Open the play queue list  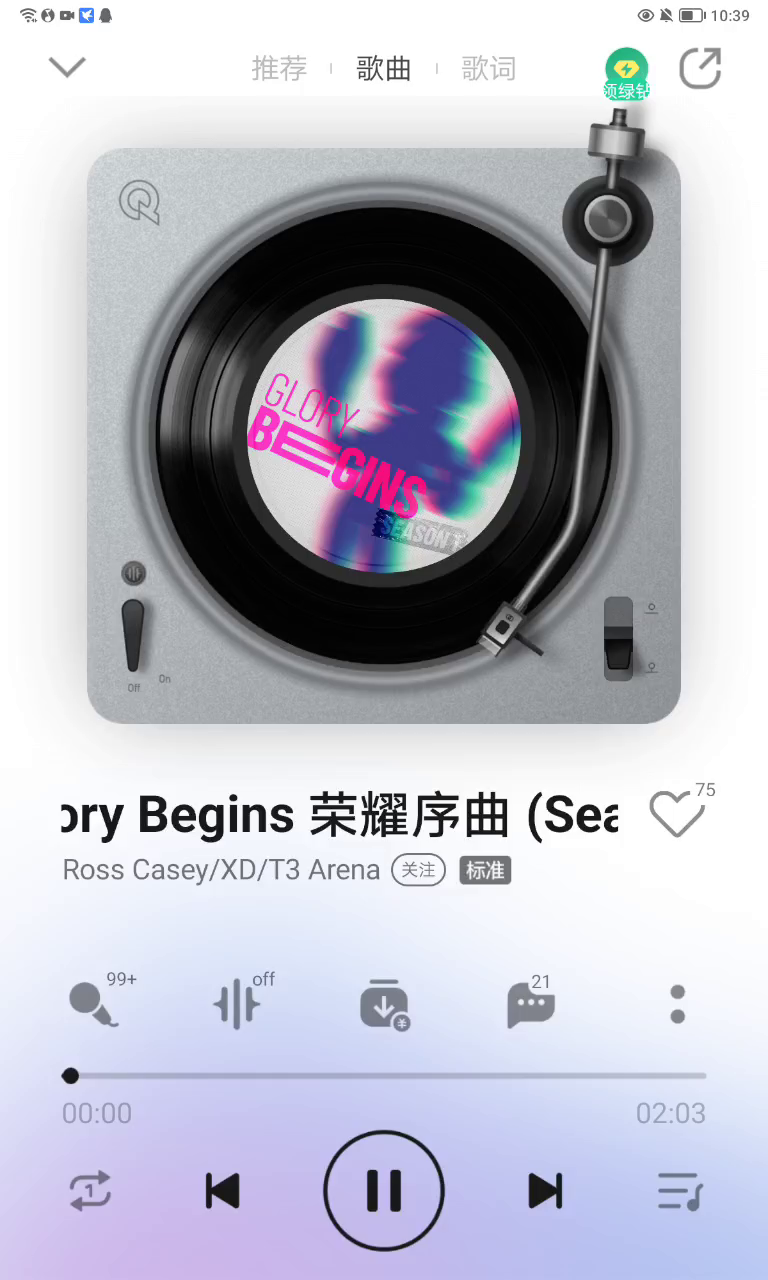coord(680,1191)
